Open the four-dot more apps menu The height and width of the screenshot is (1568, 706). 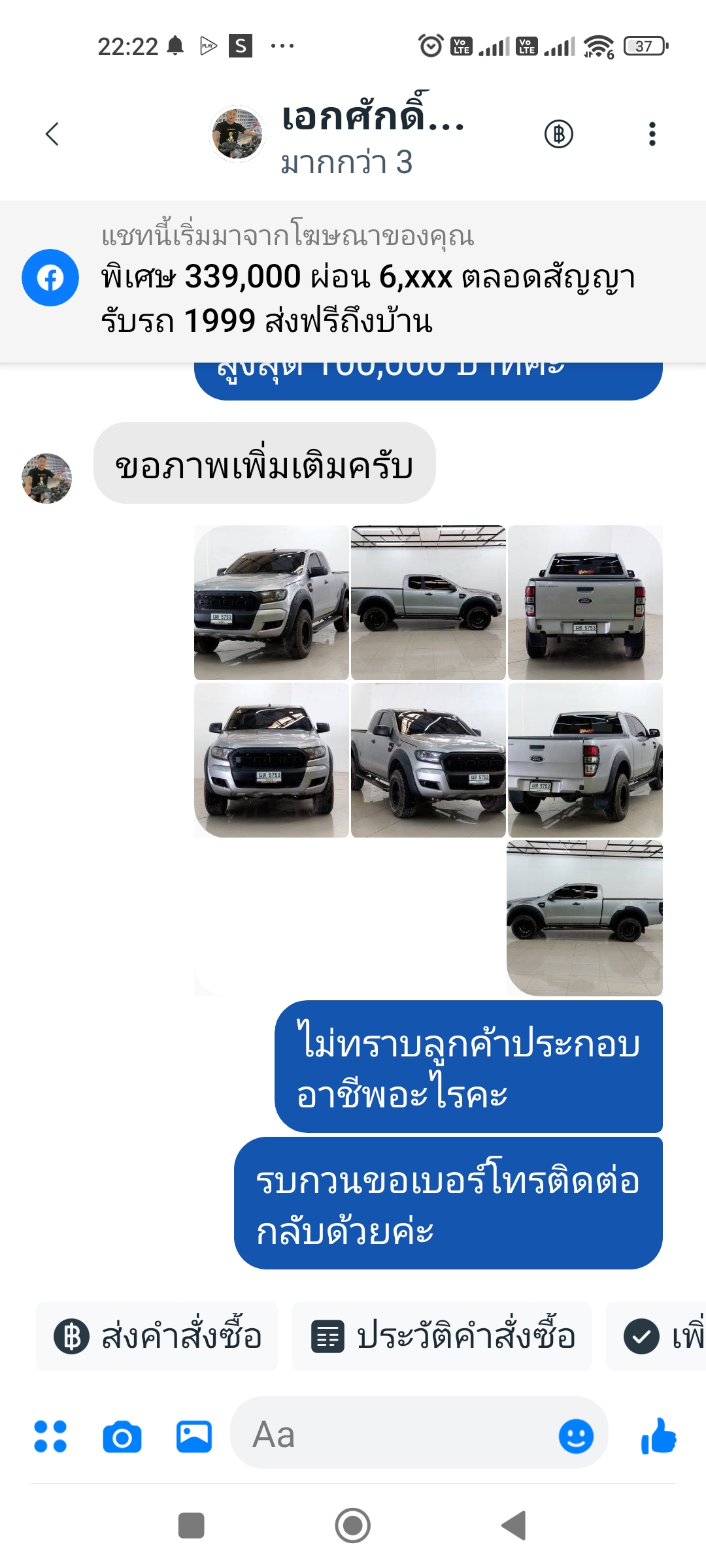pyautogui.click(x=50, y=1436)
